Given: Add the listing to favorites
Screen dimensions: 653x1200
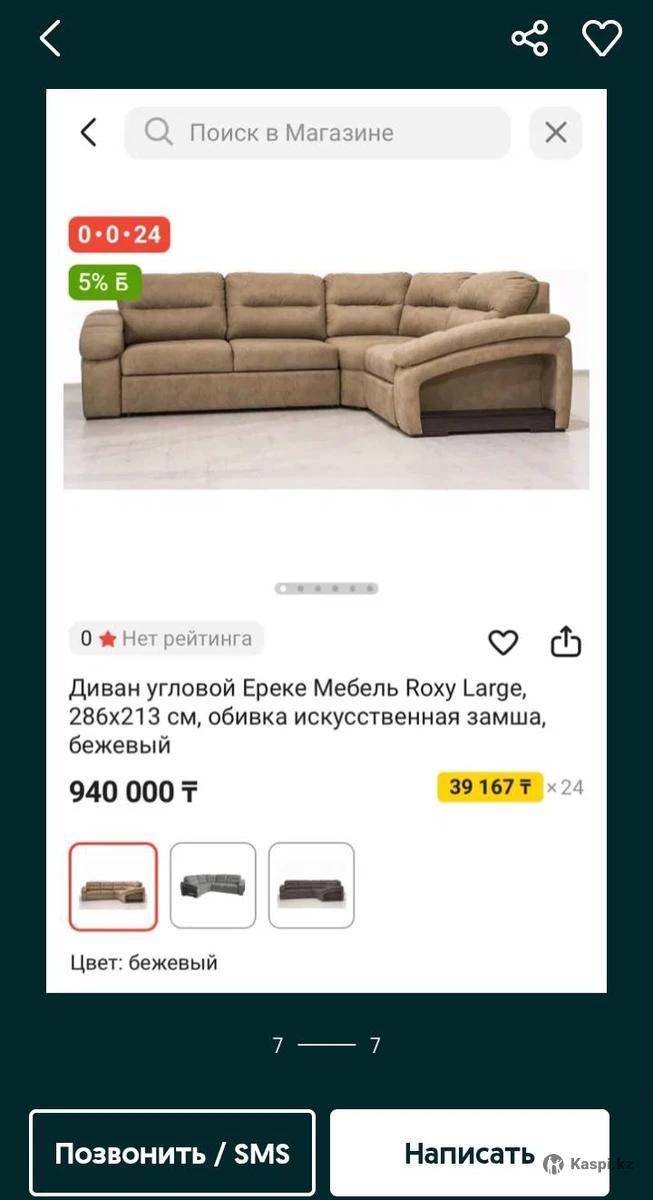Looking at the screenshot, I should (602, 39).
